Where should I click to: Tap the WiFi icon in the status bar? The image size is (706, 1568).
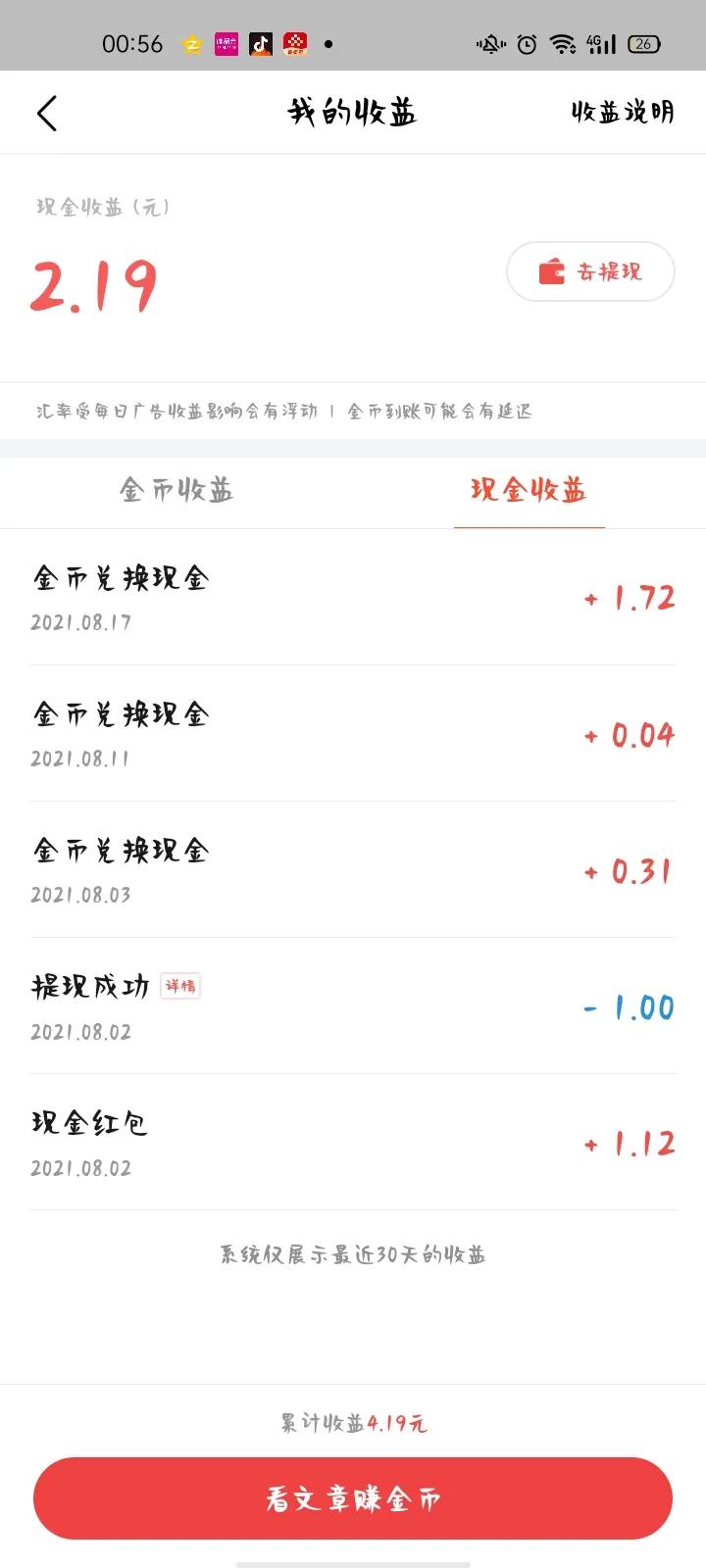[564, 43]
